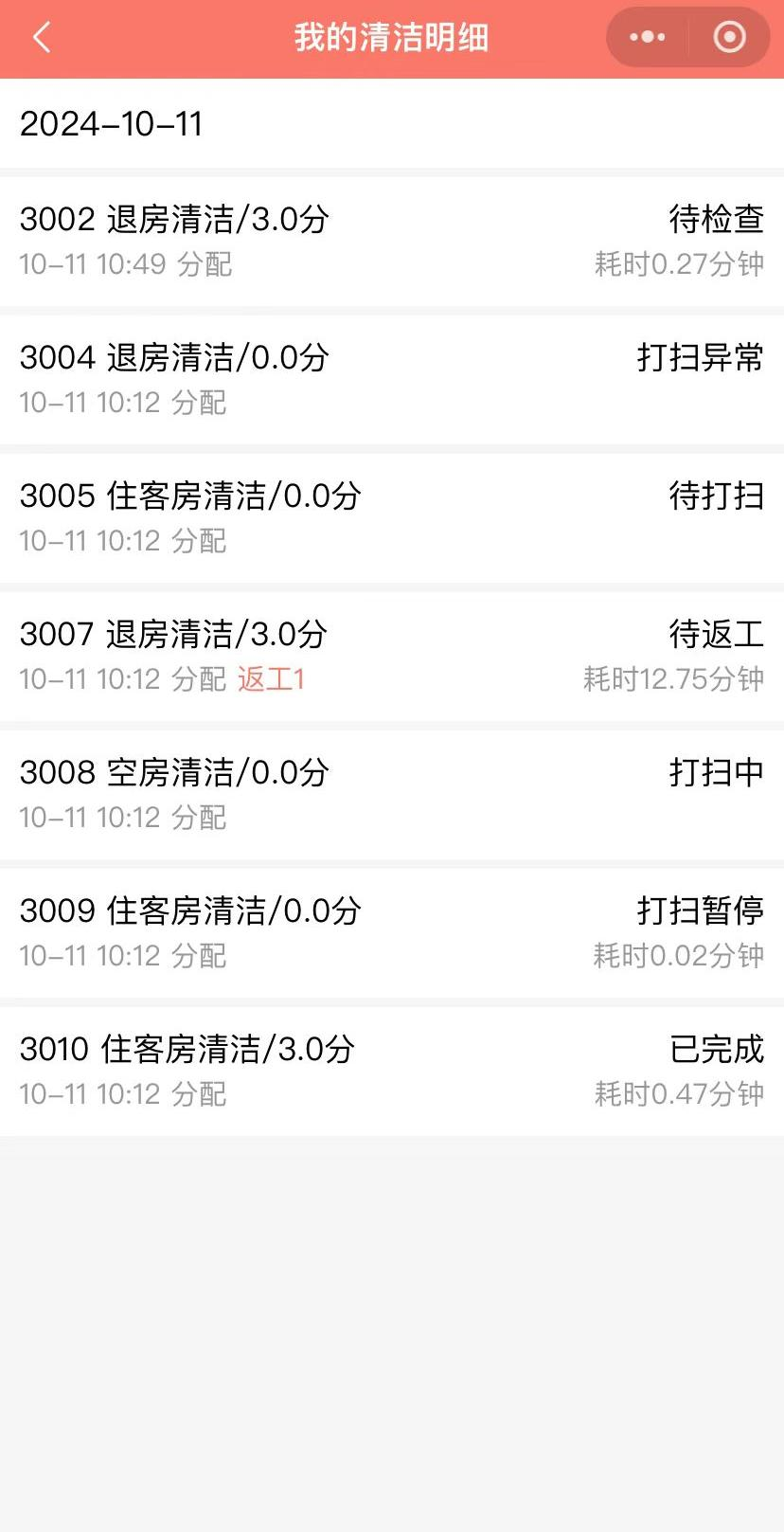Open room 3004 abnormal cleaning record
This screenshot has height=1532, width=784.
coord(392,379)
